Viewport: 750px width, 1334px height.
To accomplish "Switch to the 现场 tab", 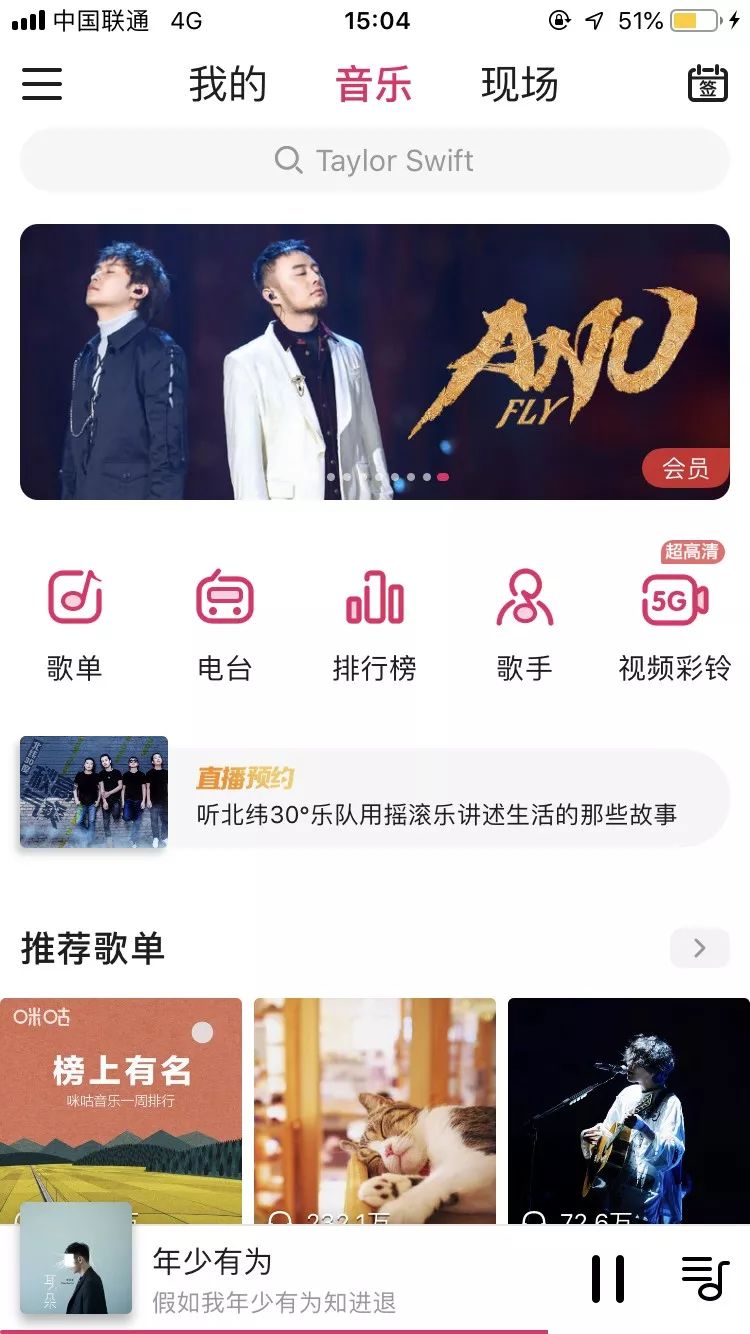I will [x=519, y=85].
